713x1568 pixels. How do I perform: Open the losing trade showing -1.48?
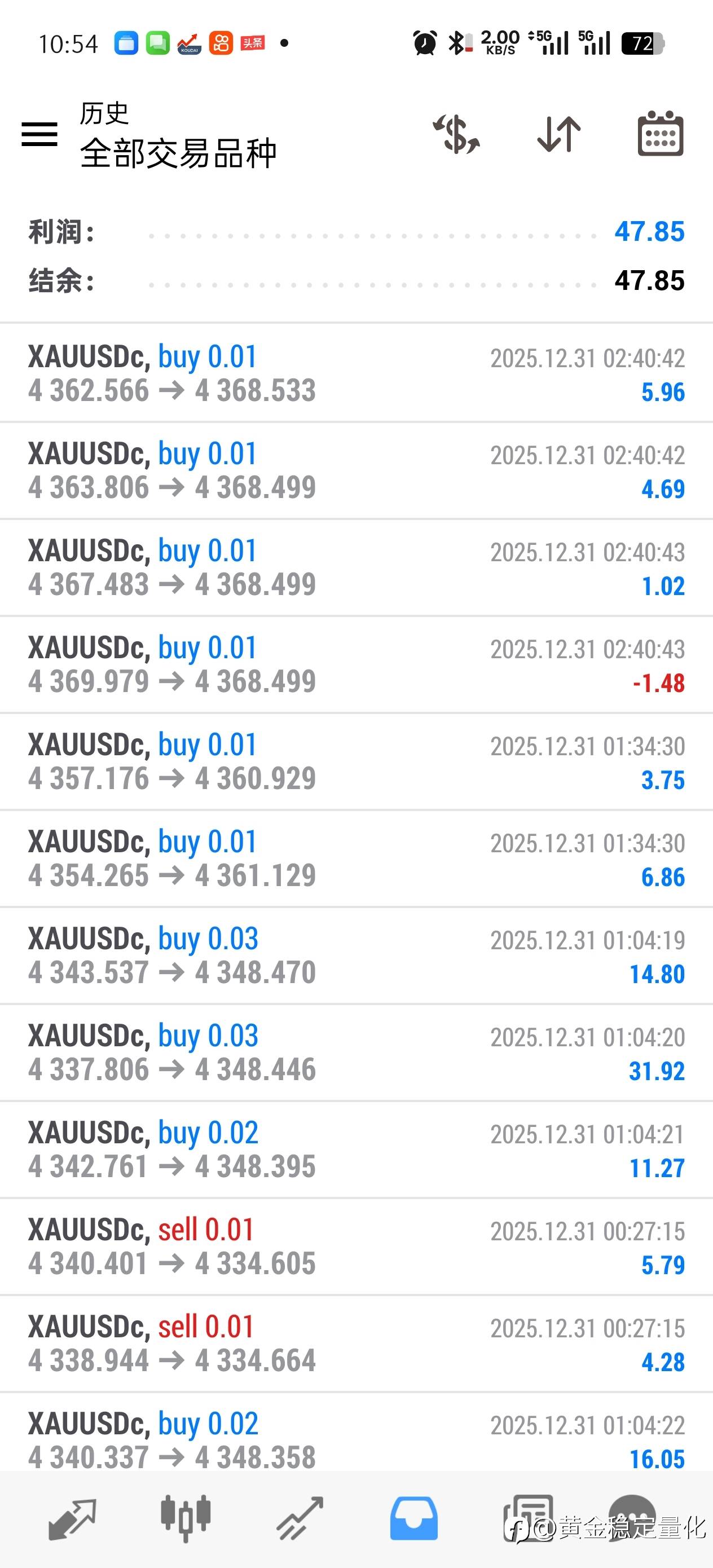point(356,664)
